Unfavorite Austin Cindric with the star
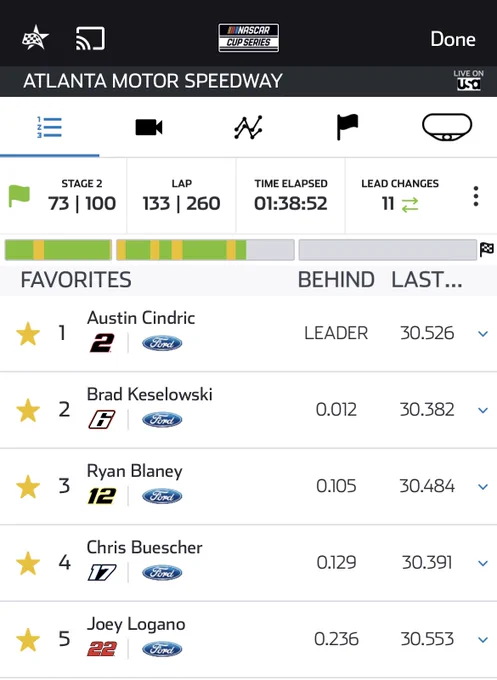497x680 pixels. (28, 333)
